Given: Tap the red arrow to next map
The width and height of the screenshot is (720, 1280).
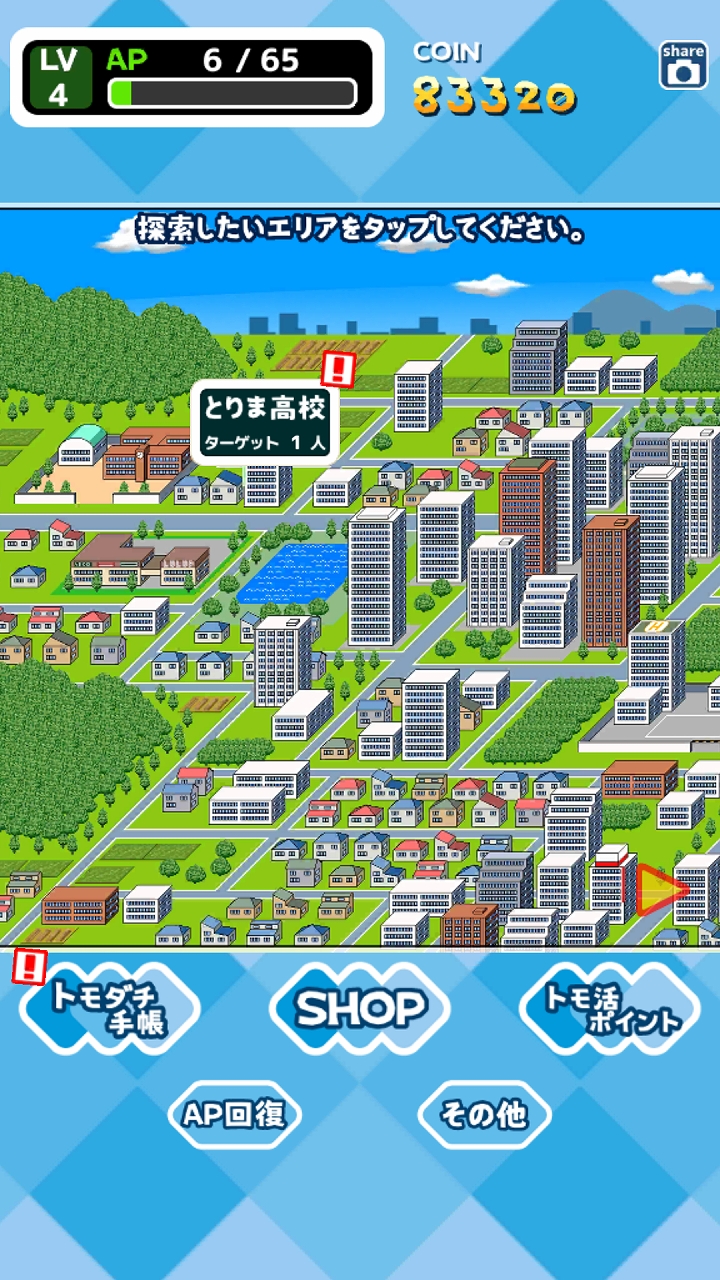Looking at the screenshot, I should click(x=662, y=889).
